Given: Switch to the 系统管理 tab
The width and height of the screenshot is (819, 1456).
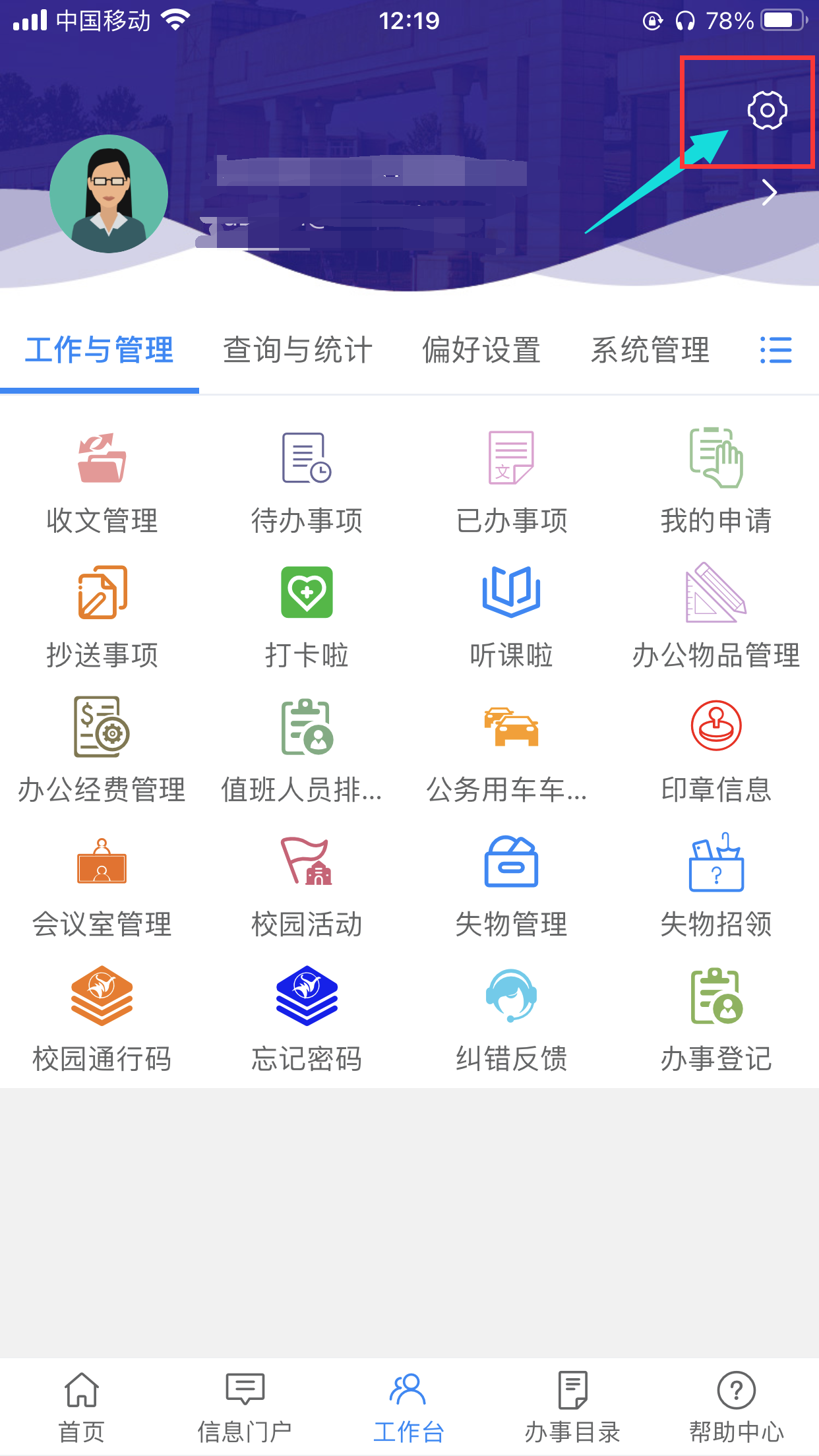Looking at the screenshot, I should pyautogui.click(x=650, y=349).
